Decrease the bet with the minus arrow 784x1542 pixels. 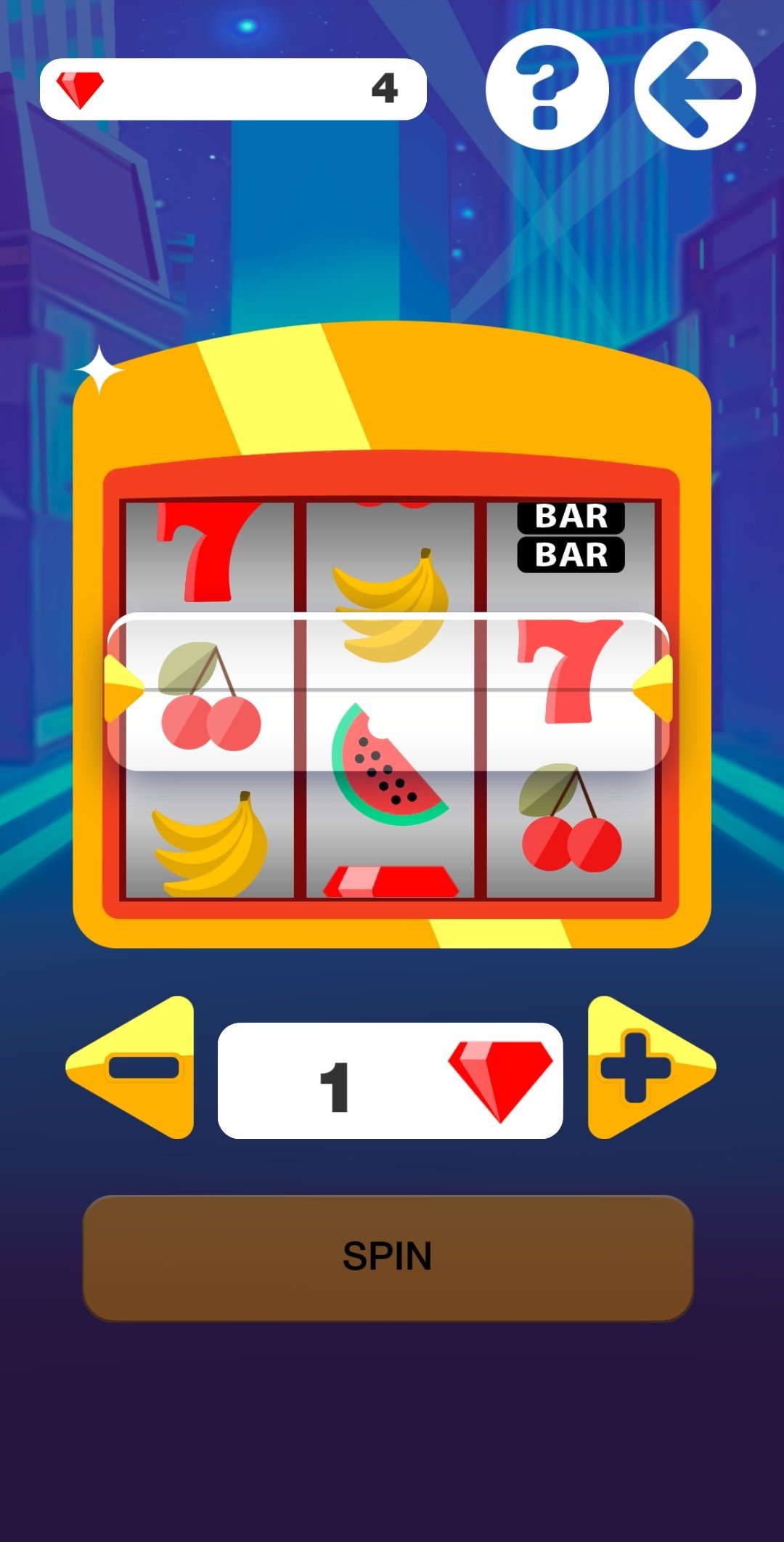coord(131,1067)
